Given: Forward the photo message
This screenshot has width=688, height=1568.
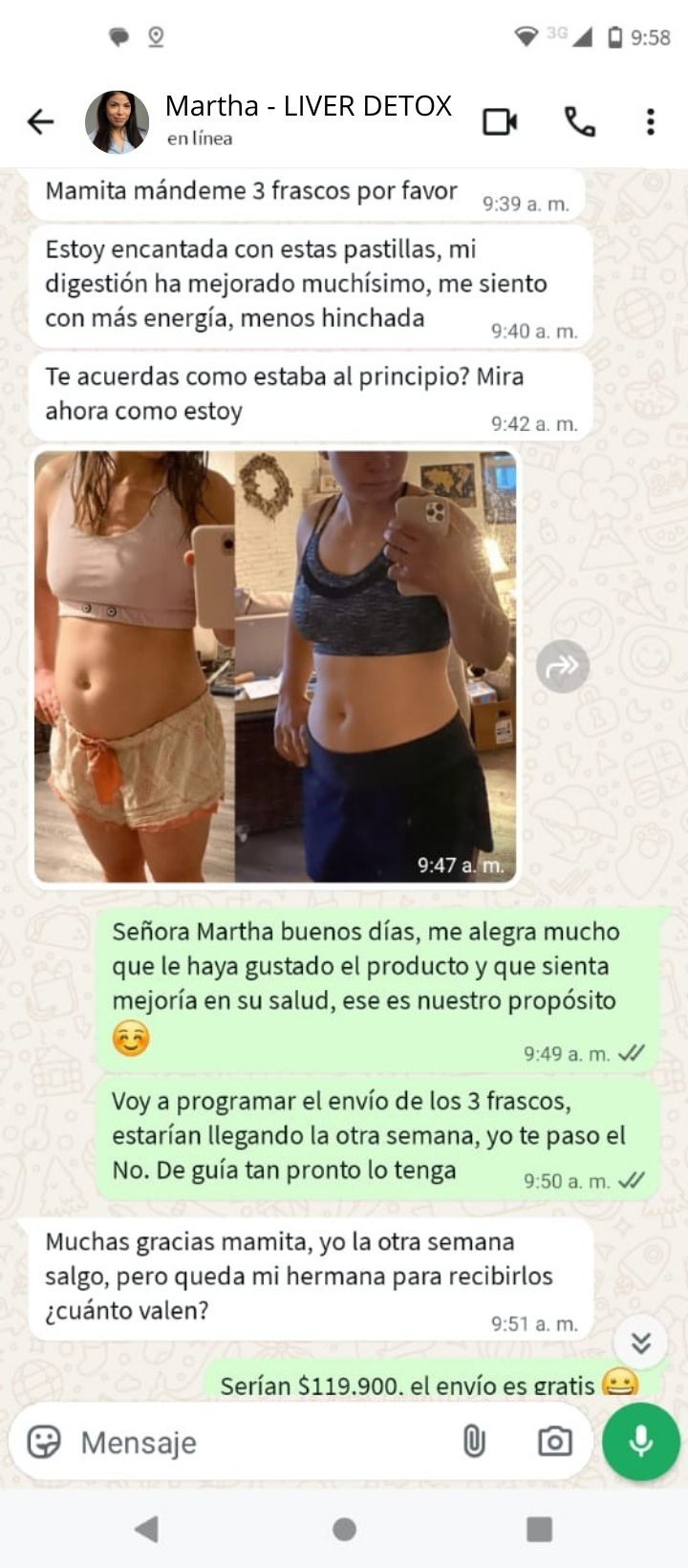Looking at the screenshot, I should click(562, 666).
